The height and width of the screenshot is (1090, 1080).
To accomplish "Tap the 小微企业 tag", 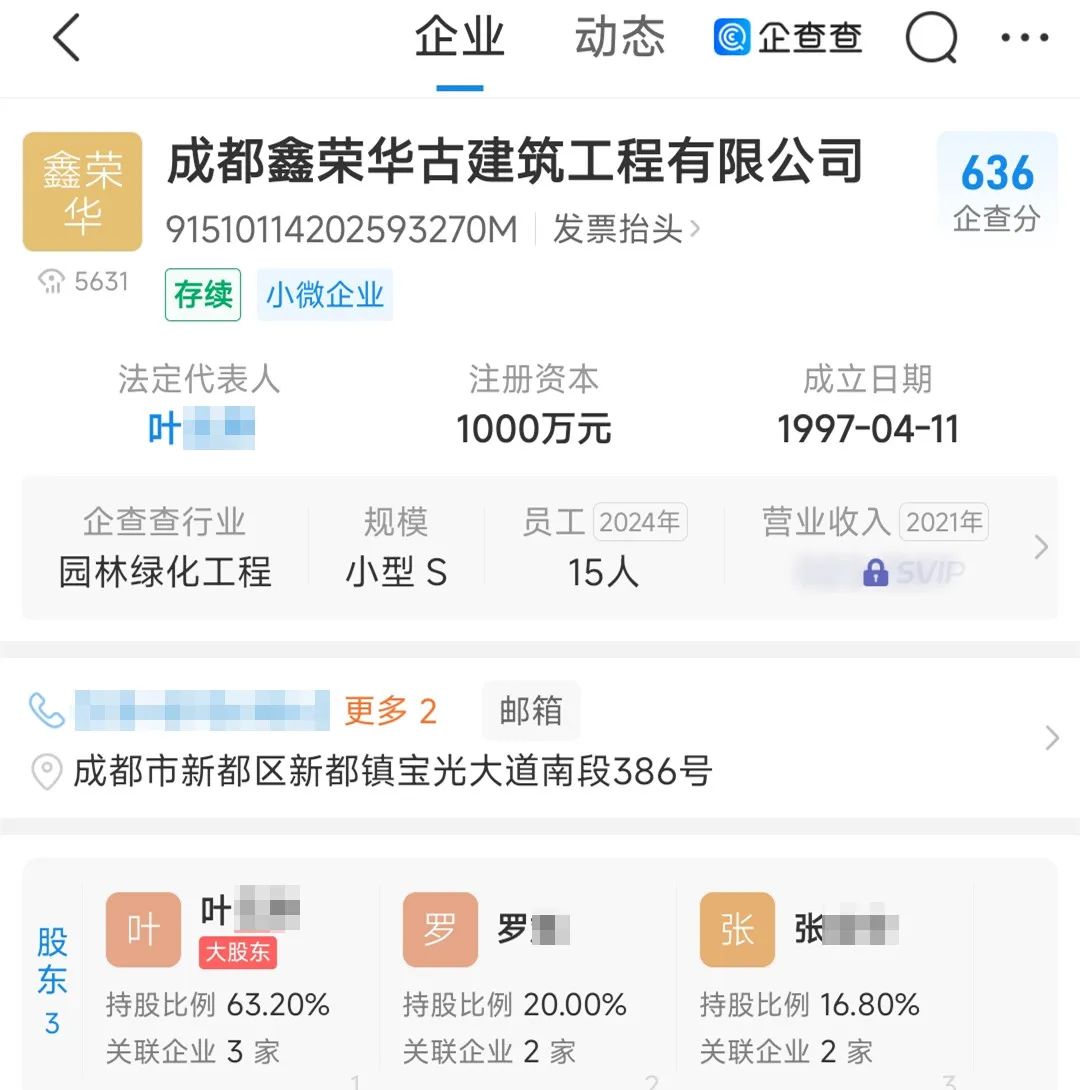I will tap(324, 295).
